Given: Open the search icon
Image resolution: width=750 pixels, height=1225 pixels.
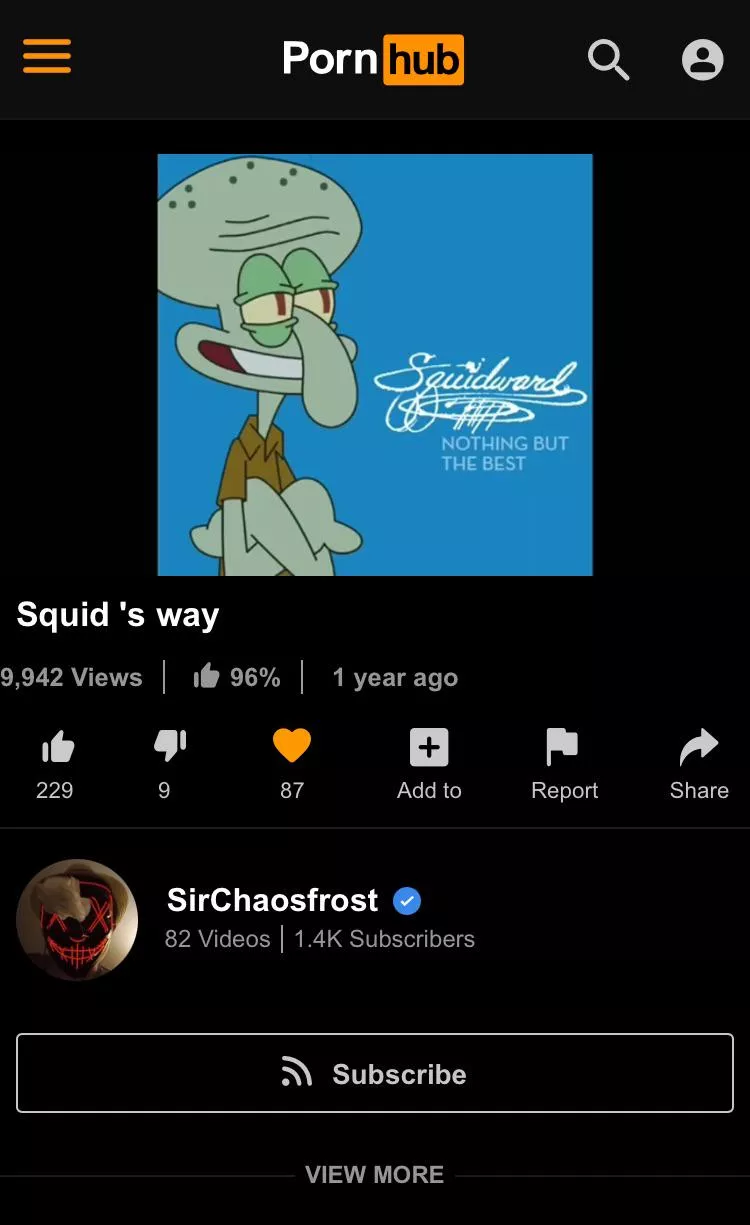Looking at the screenshot, I should [x=608, y=60].
